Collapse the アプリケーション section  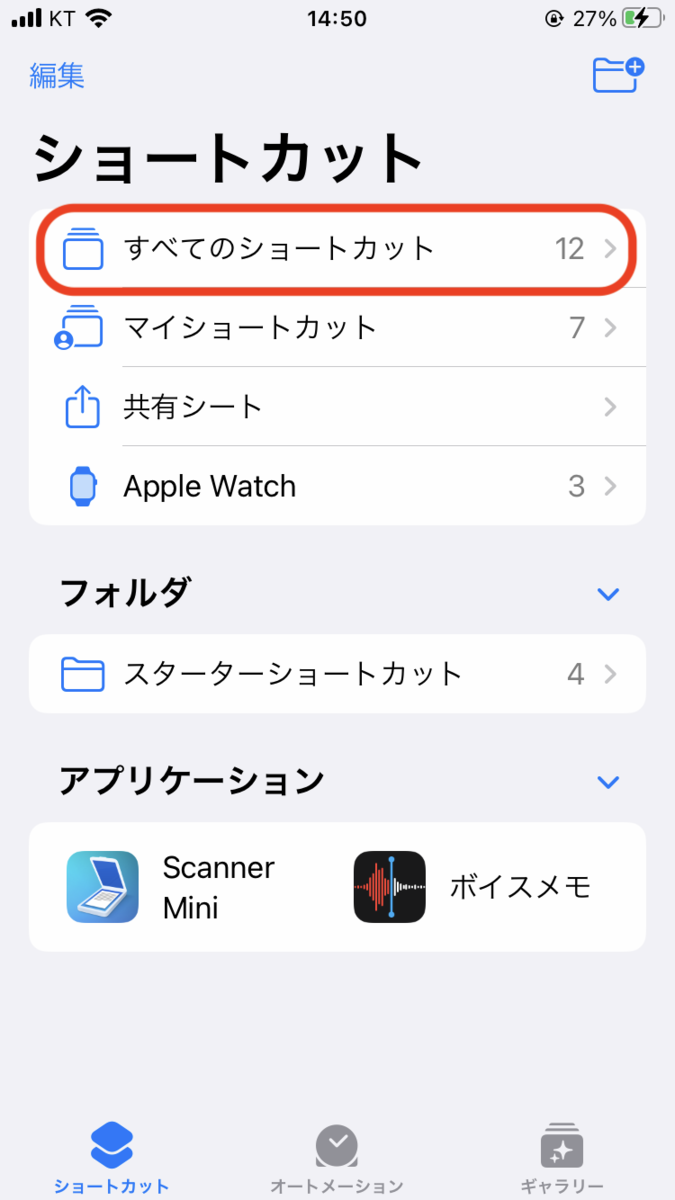(607, 781)
